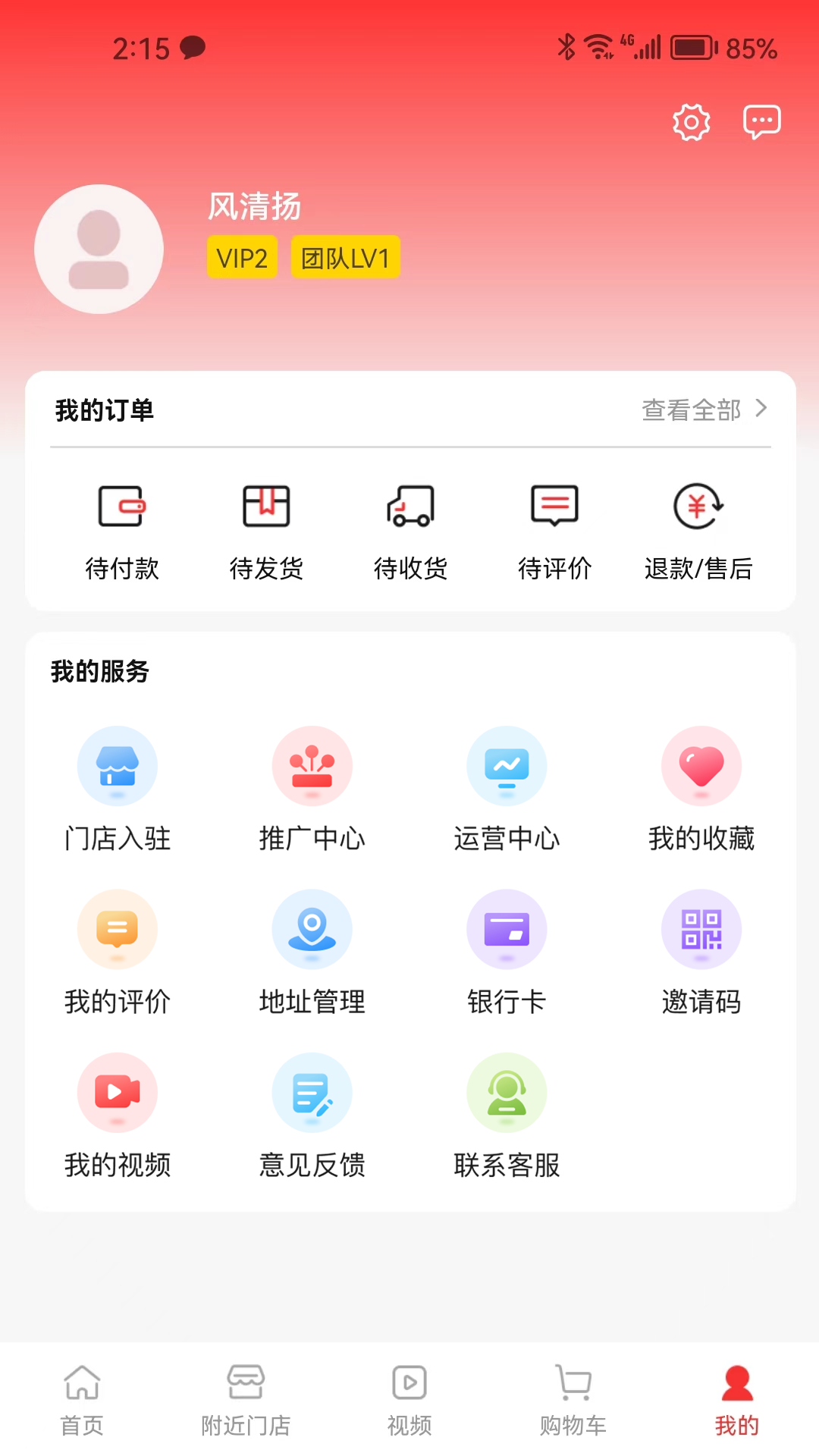Manage addresses via 地址管理
This screenshot has height=1456, width=819.
click(312, 952)
